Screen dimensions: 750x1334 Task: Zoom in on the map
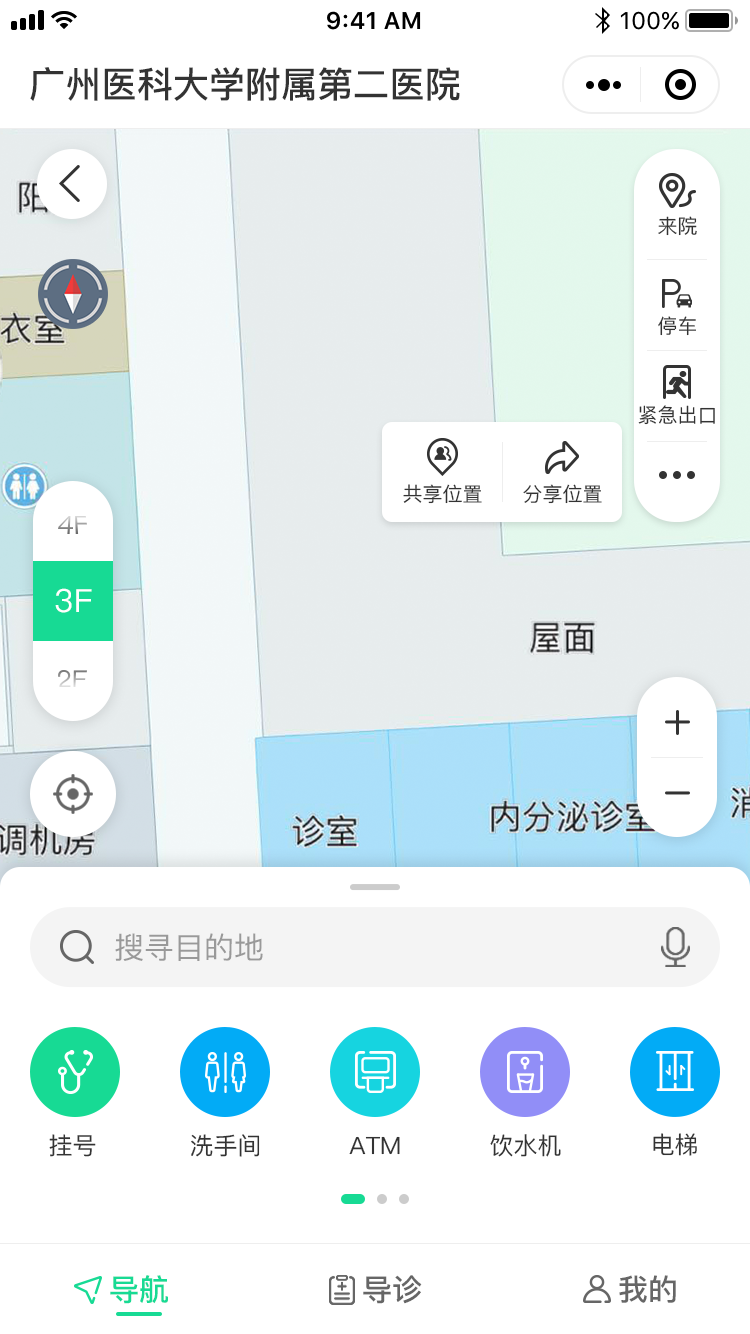click(x=677, y=722)
